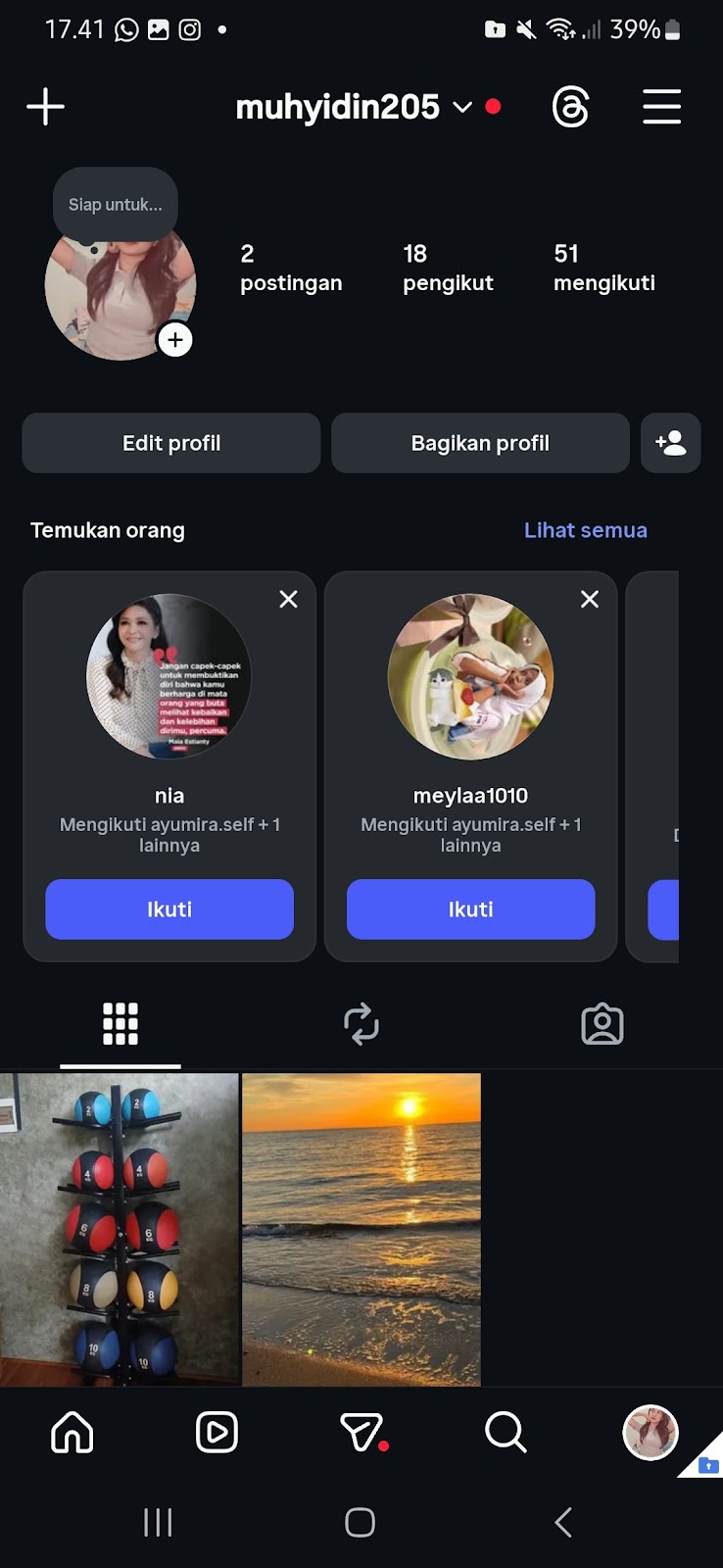Tap the system back button
This screenshot has height=1568, width=723.
pyautogui.click(x=562, y=1522)
